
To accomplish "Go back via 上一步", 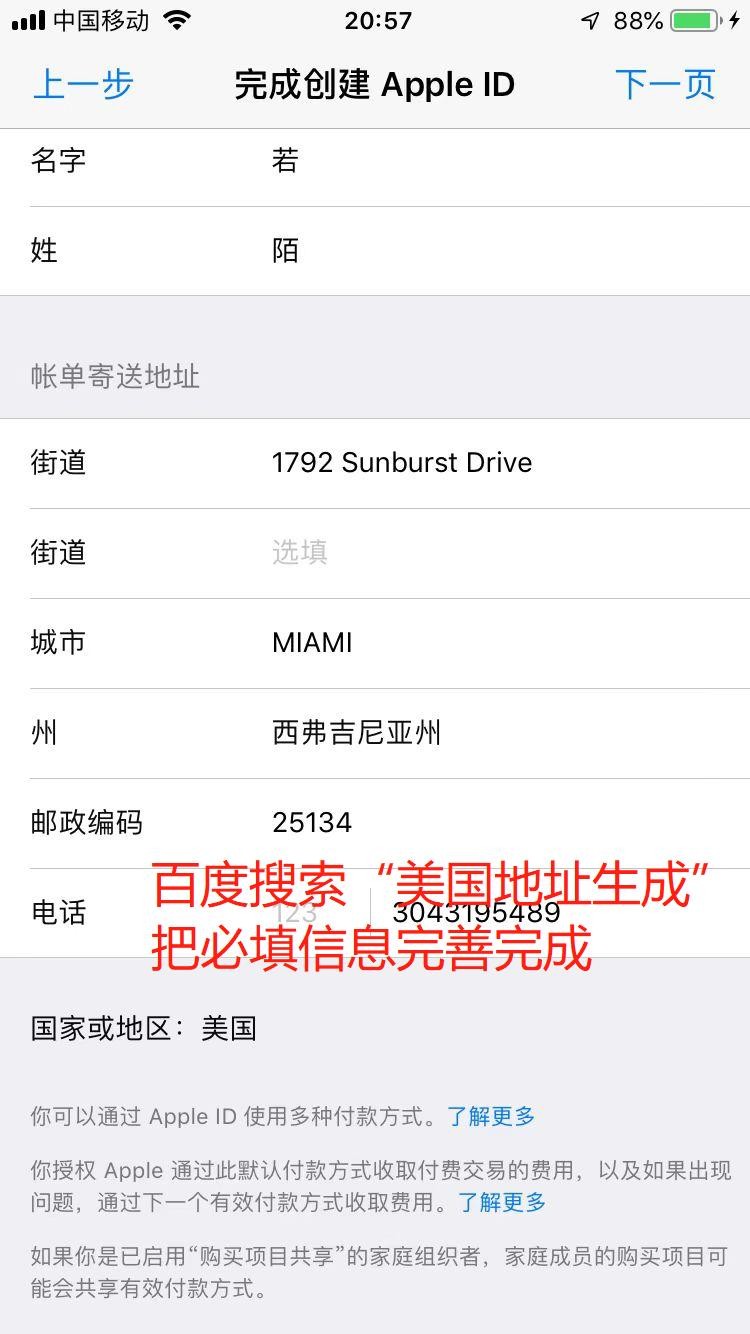I will pyautogui.click(x=83, y=85).
